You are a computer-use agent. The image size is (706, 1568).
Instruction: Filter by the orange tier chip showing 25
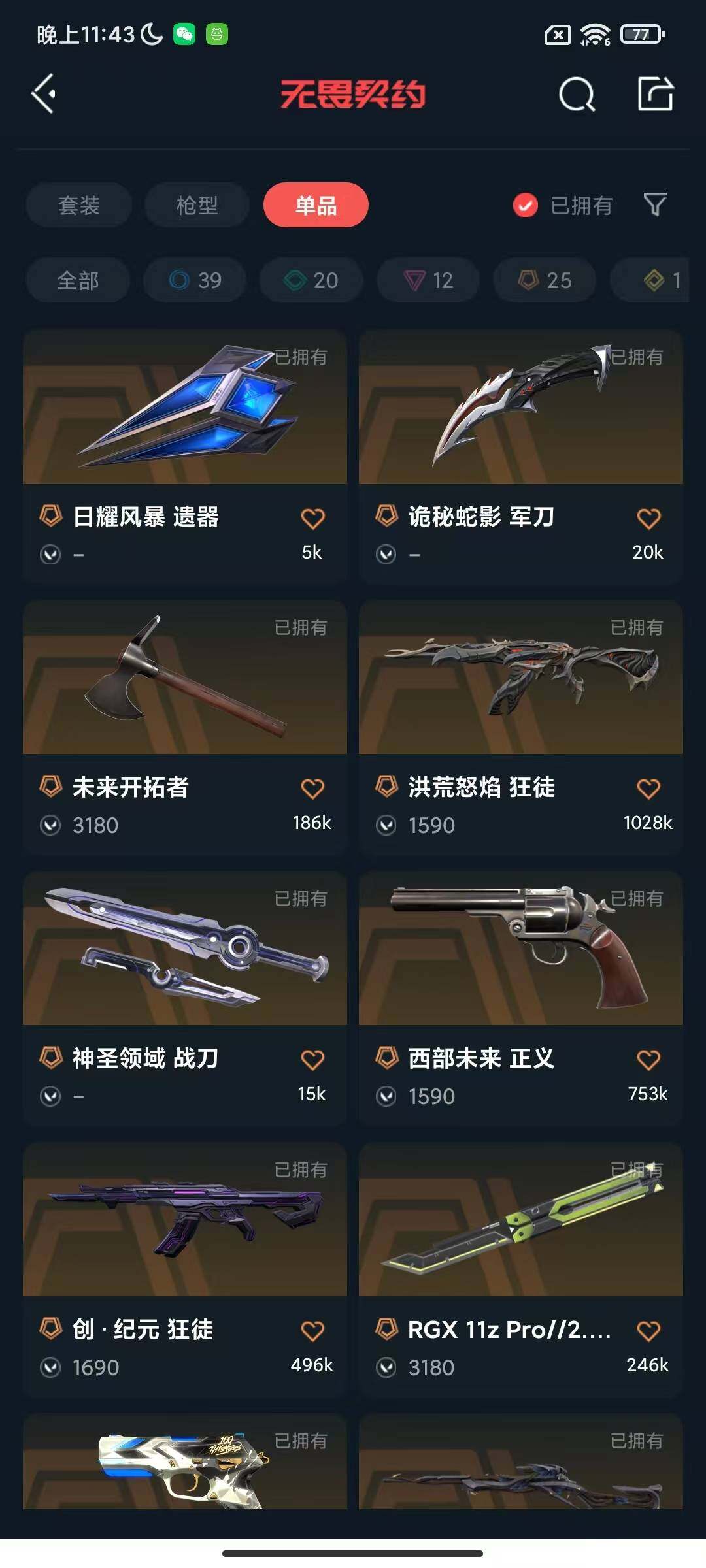[545, 280]
